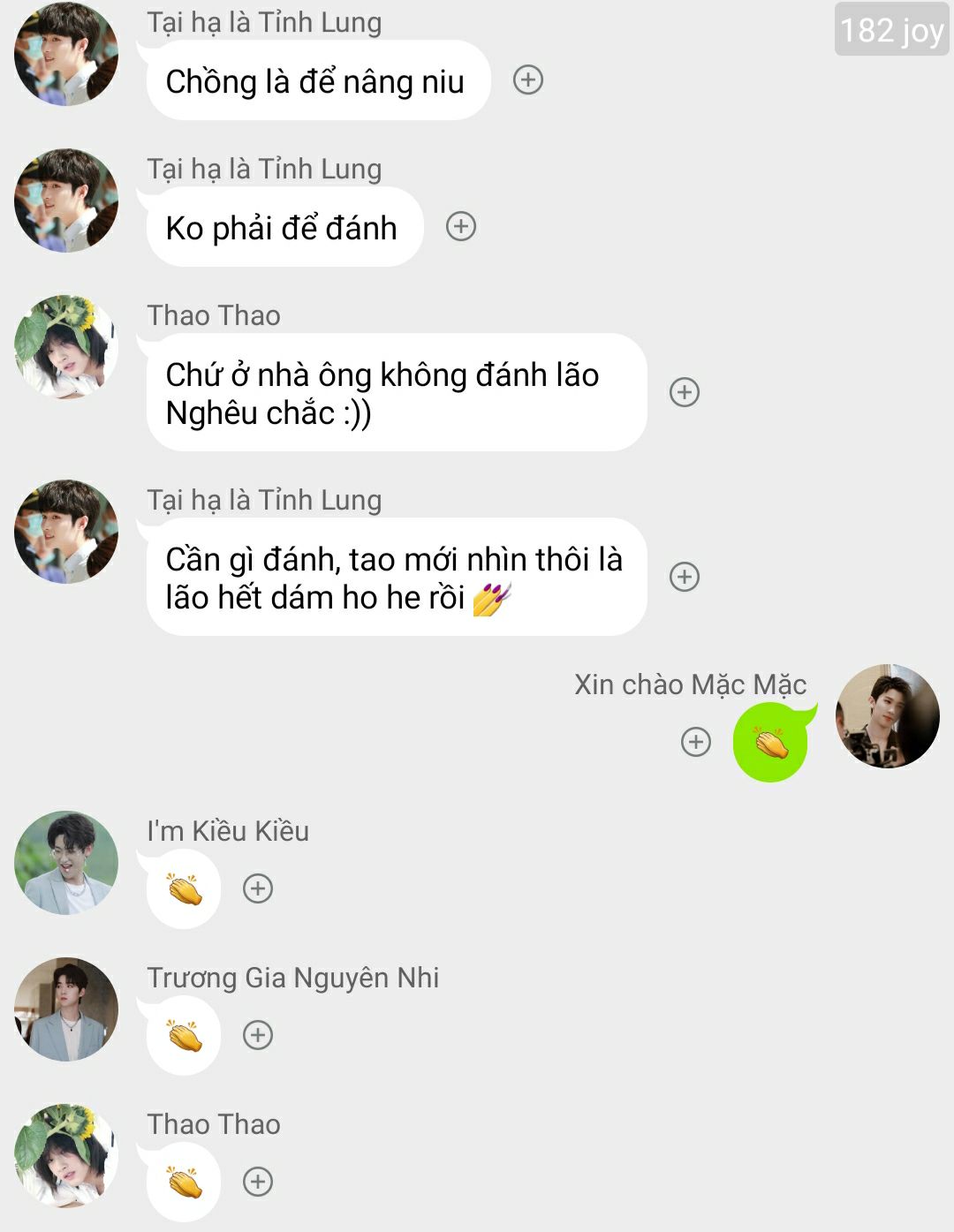Open plus icon next to "Chứ ở nhà ông" message
The image size is (954, 1232).
coord(685,392)
